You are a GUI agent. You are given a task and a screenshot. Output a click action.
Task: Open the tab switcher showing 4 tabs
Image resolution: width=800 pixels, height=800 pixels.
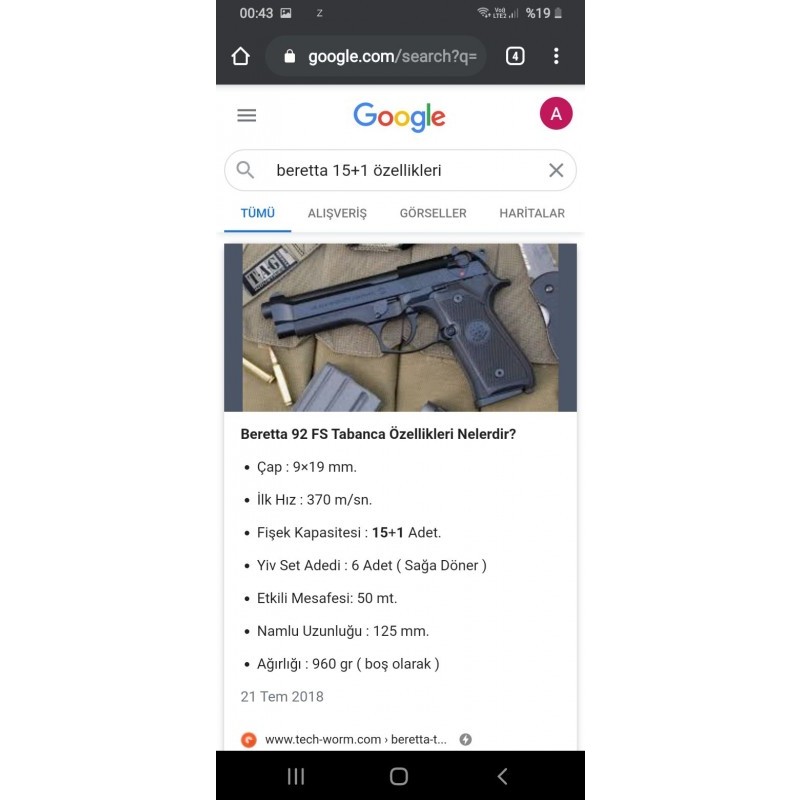(514, 57)
